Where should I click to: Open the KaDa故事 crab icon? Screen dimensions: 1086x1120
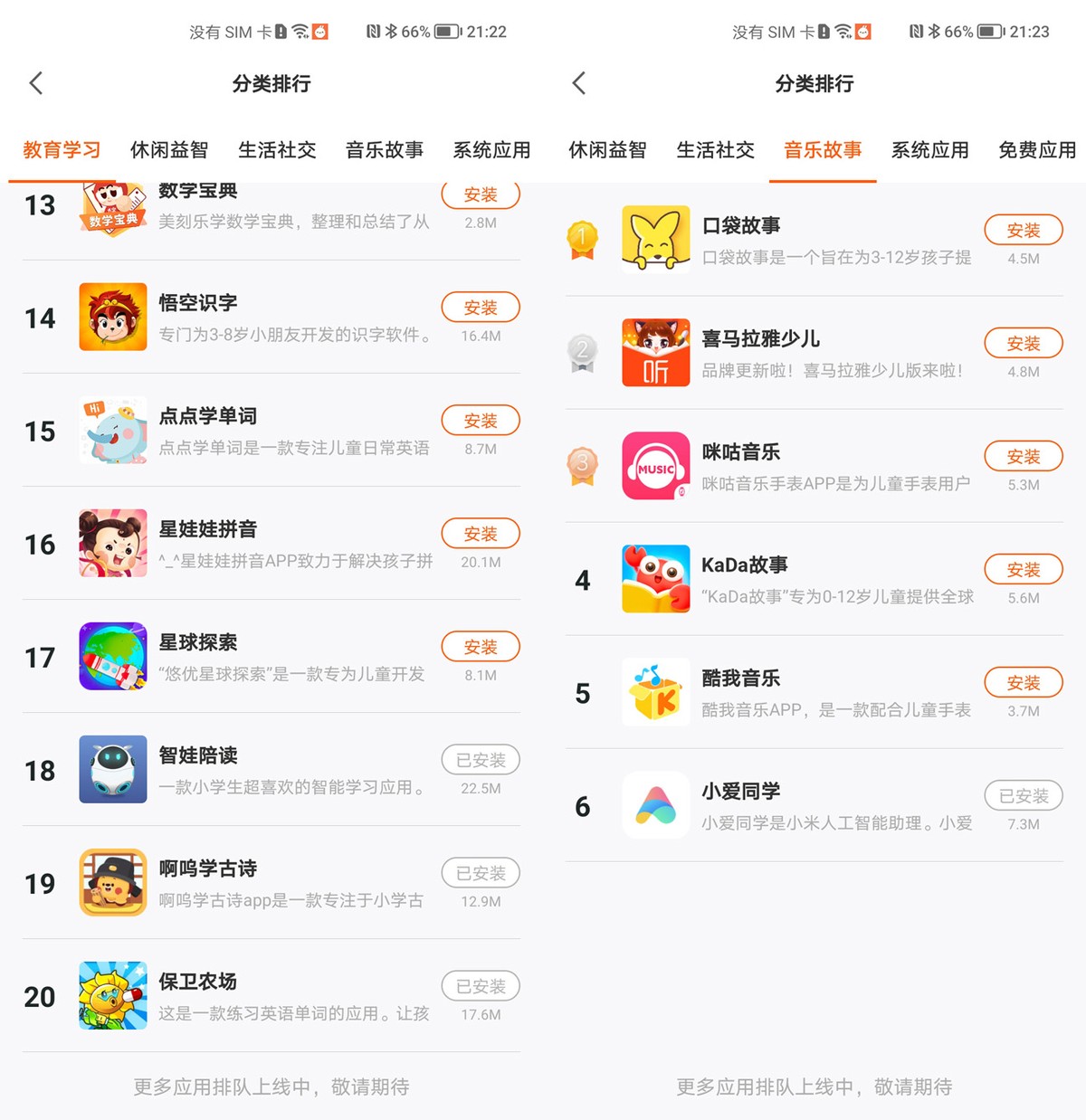(655, 579)
